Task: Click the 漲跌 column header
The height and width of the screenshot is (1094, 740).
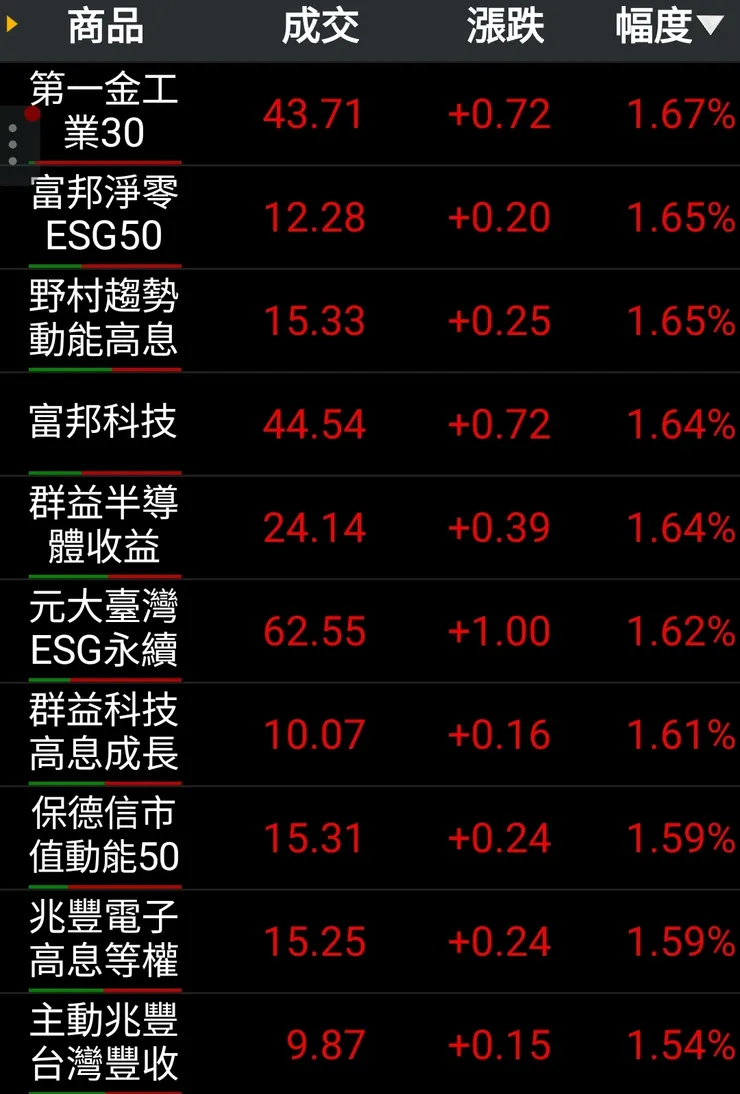Action: click(x=506, y=27)
